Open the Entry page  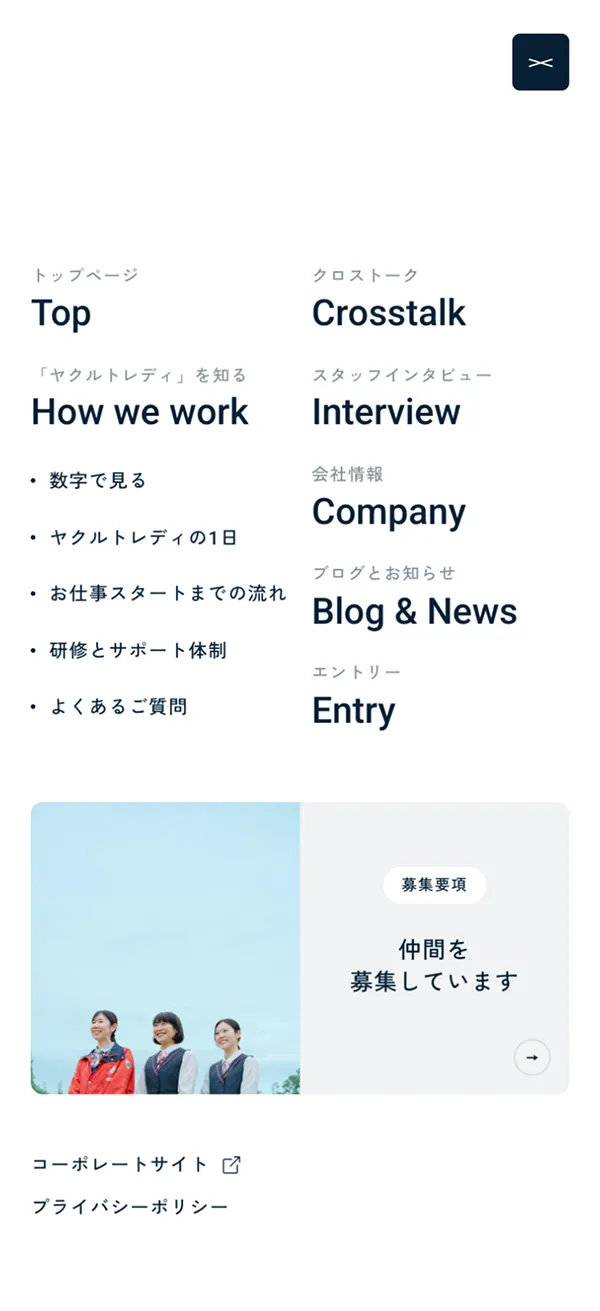(353, 710)
